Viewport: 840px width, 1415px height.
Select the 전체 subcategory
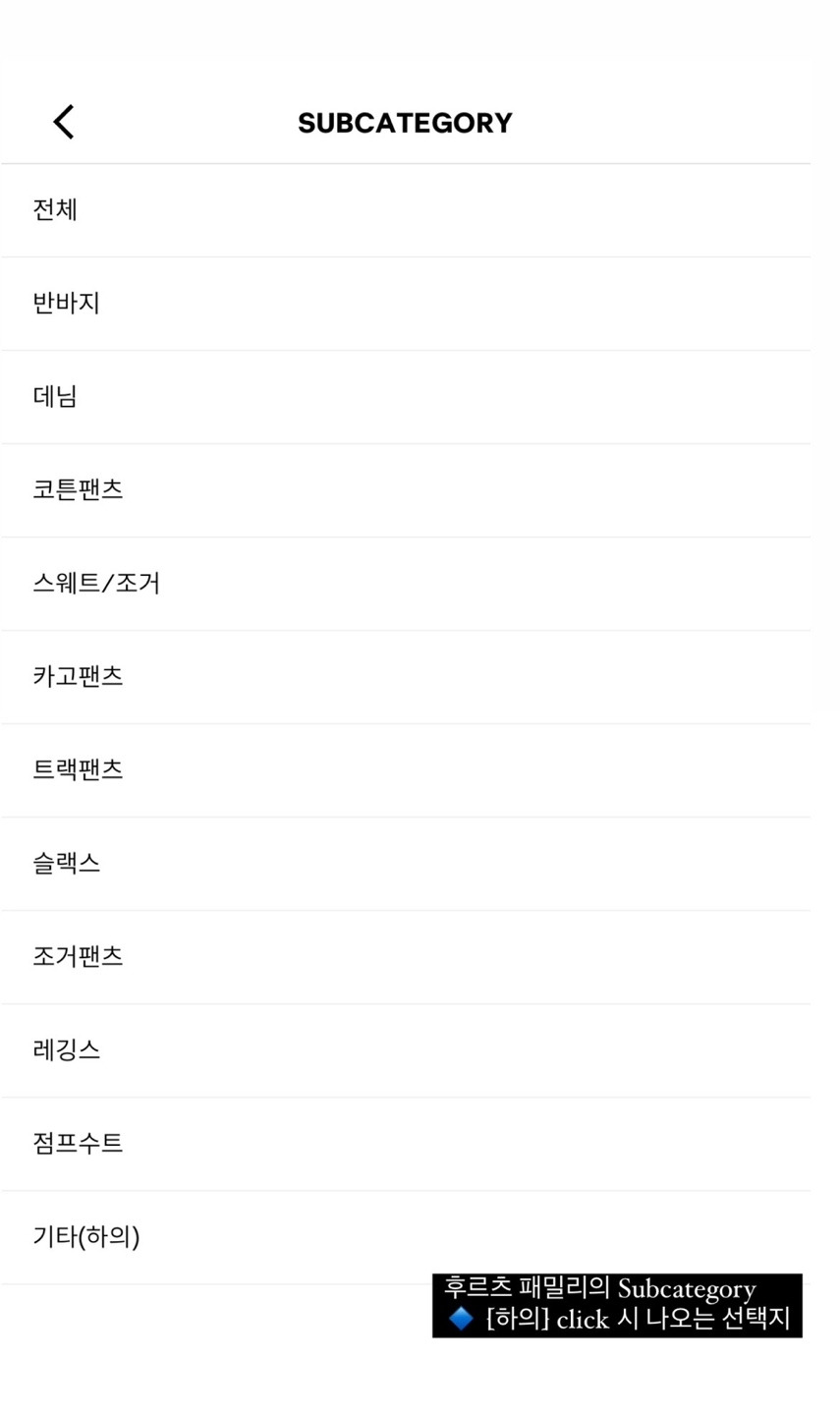click(55, 209)
